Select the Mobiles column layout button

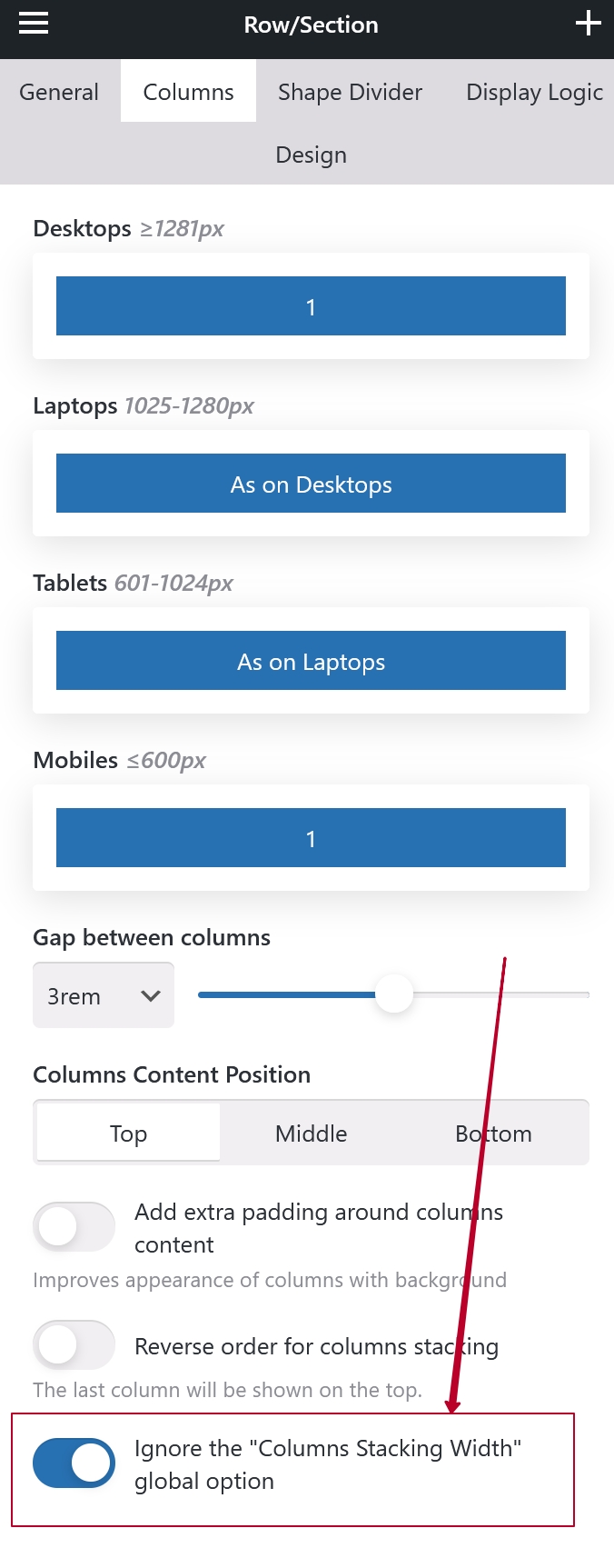tap(311, 838)
